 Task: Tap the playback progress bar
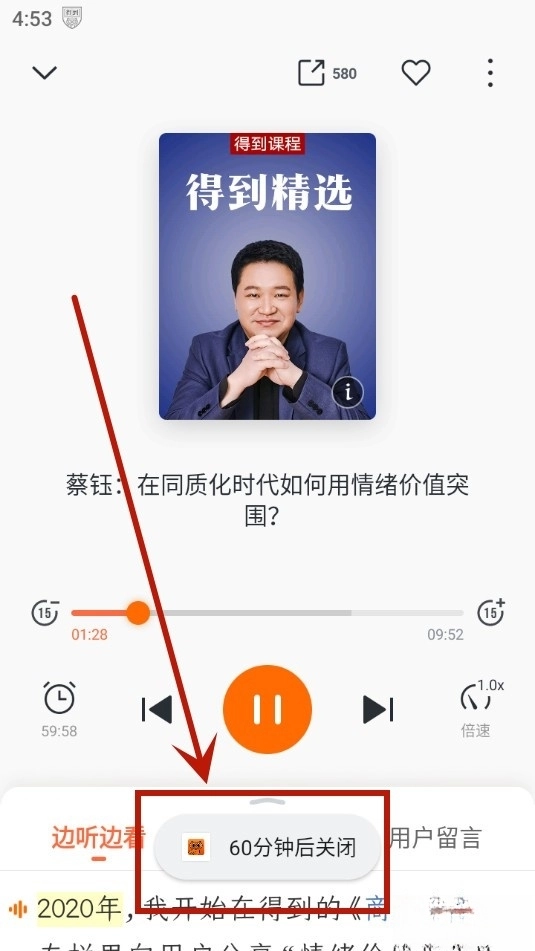[x=268, y=613]
